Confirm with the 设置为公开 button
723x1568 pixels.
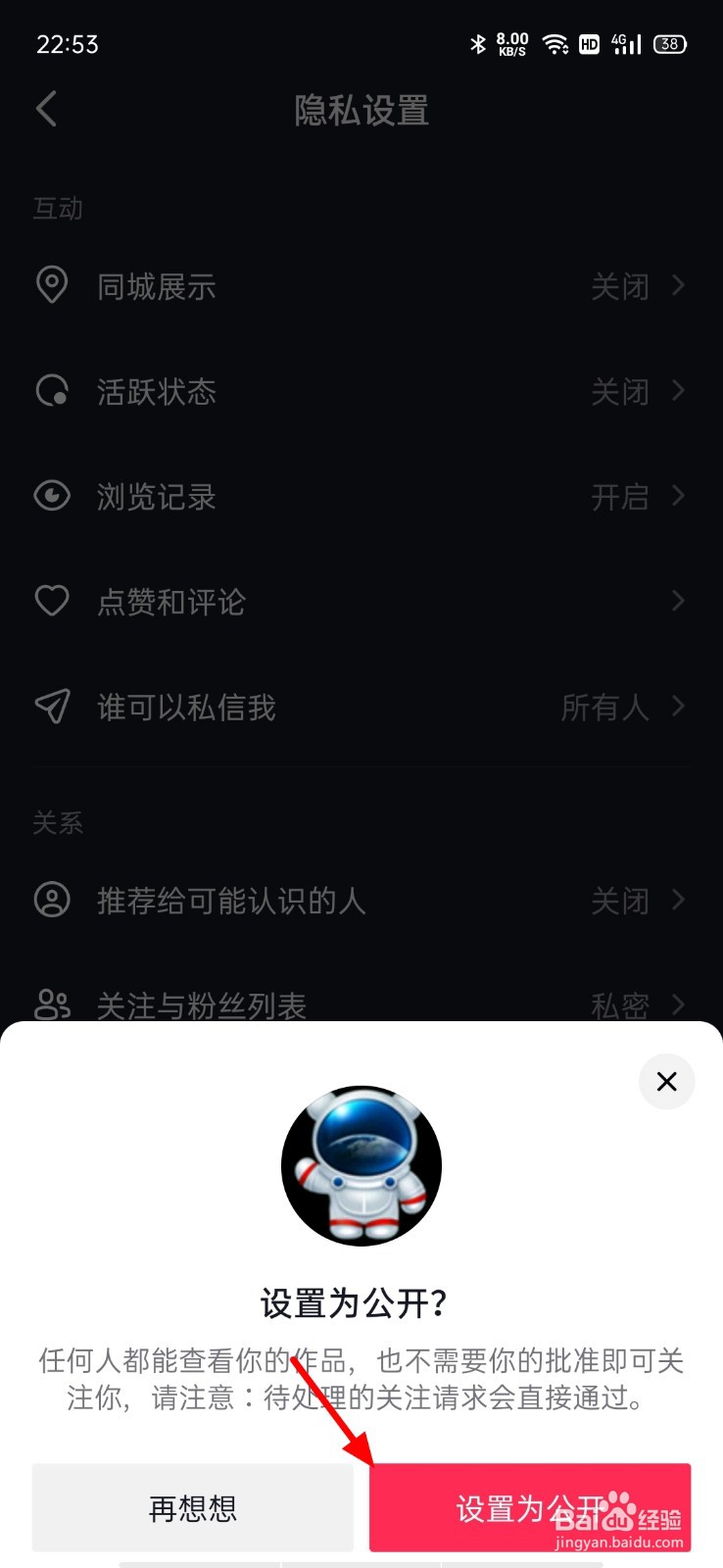click(x=530, y=1508)
